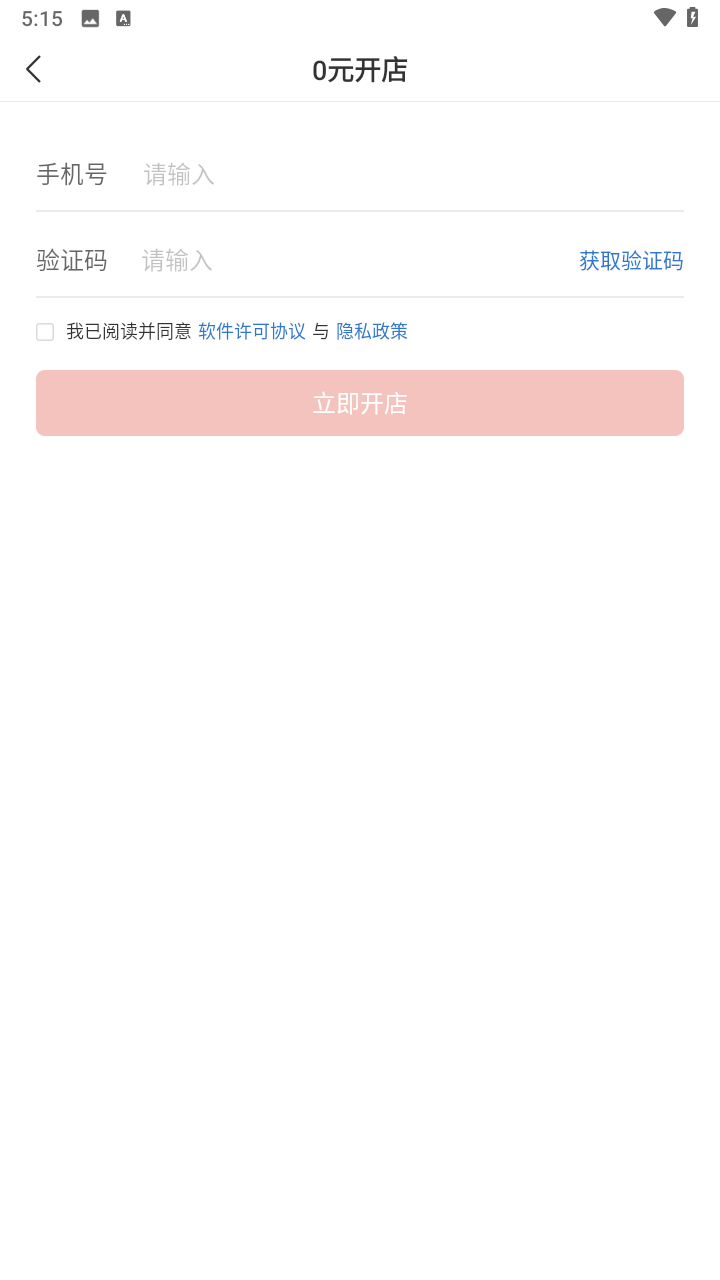Click the clock showing 5:15
The image size is (720, 1280).
(x=41, y=18)
